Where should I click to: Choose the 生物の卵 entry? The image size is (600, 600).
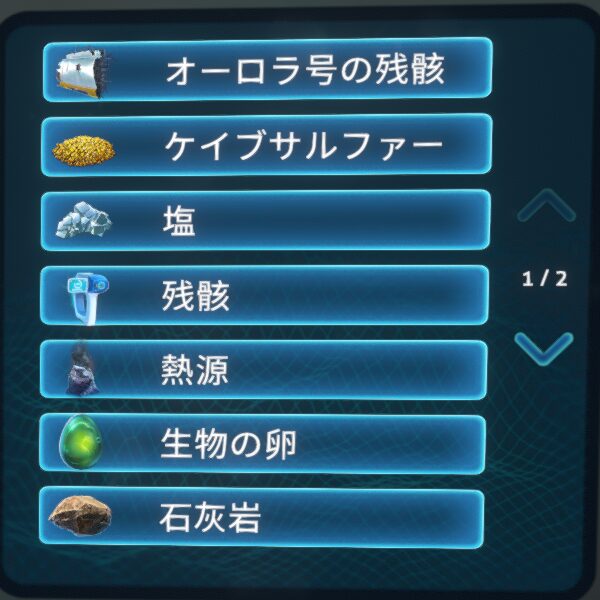pyautogui.click(x=263, y=444)
